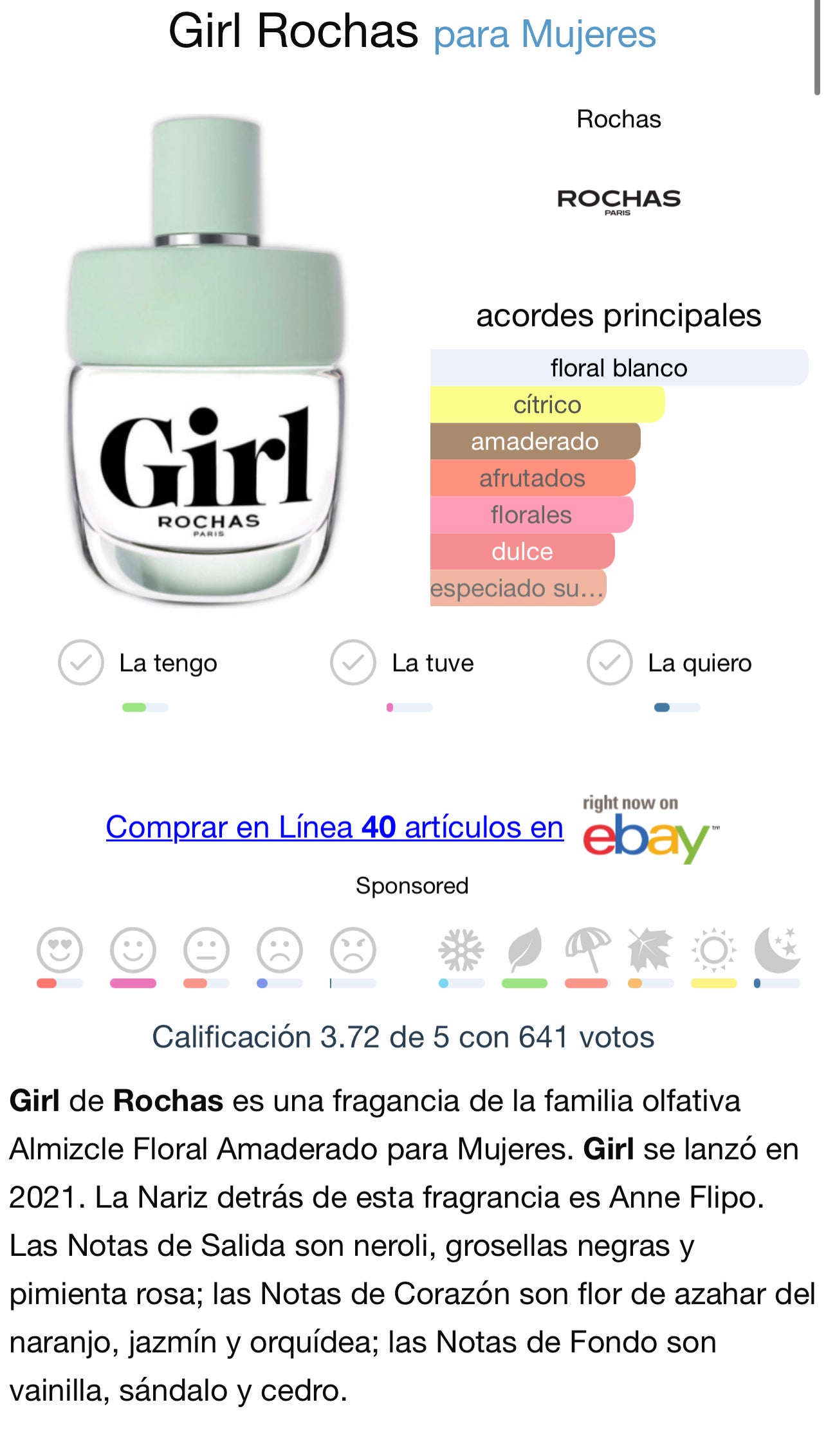Vote for summer with the beach umbrella
Screen dimensions: 826x1456
point(587,950)
